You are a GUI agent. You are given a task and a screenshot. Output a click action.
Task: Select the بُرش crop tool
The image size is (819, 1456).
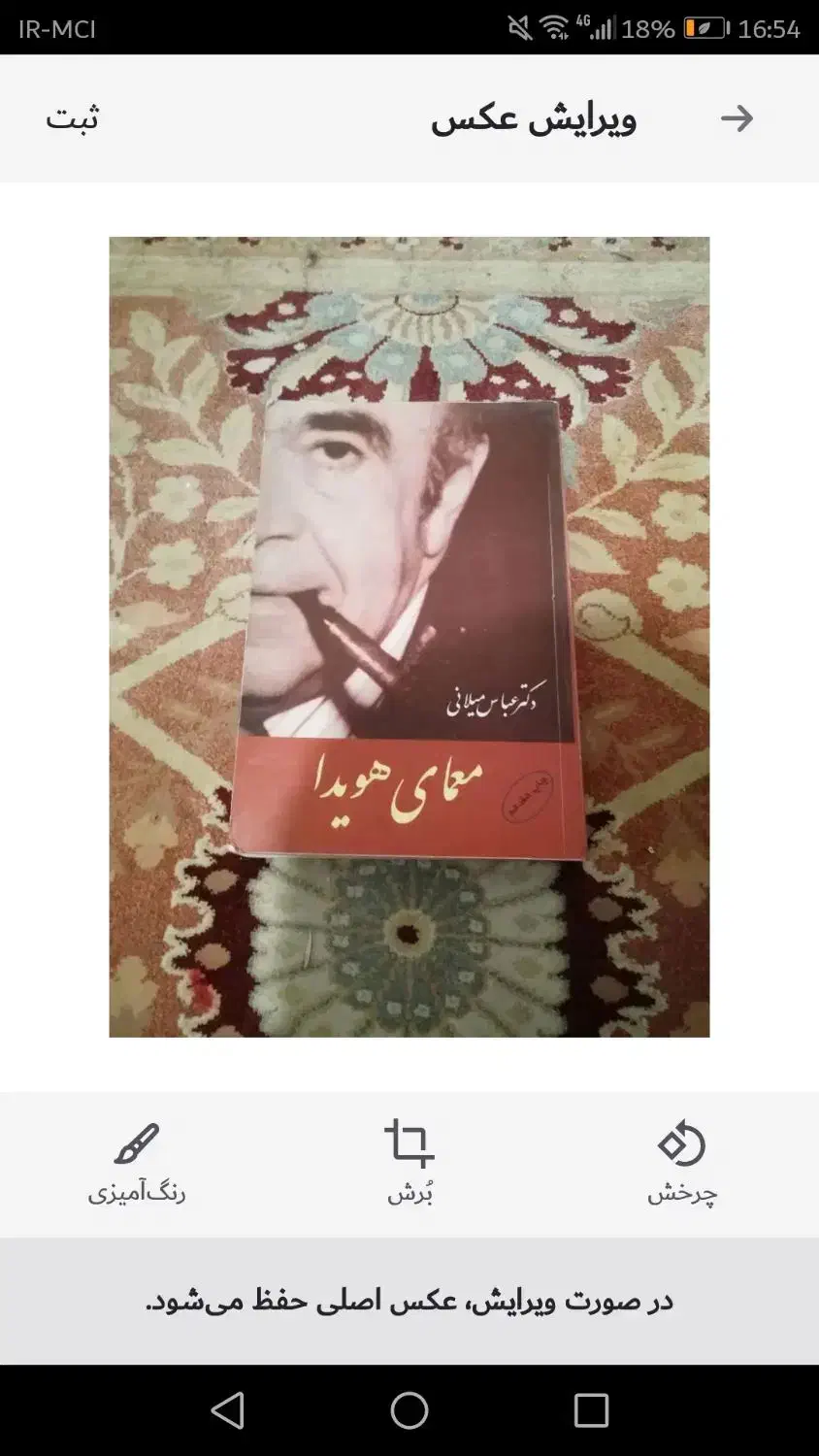click(409, 1162)
